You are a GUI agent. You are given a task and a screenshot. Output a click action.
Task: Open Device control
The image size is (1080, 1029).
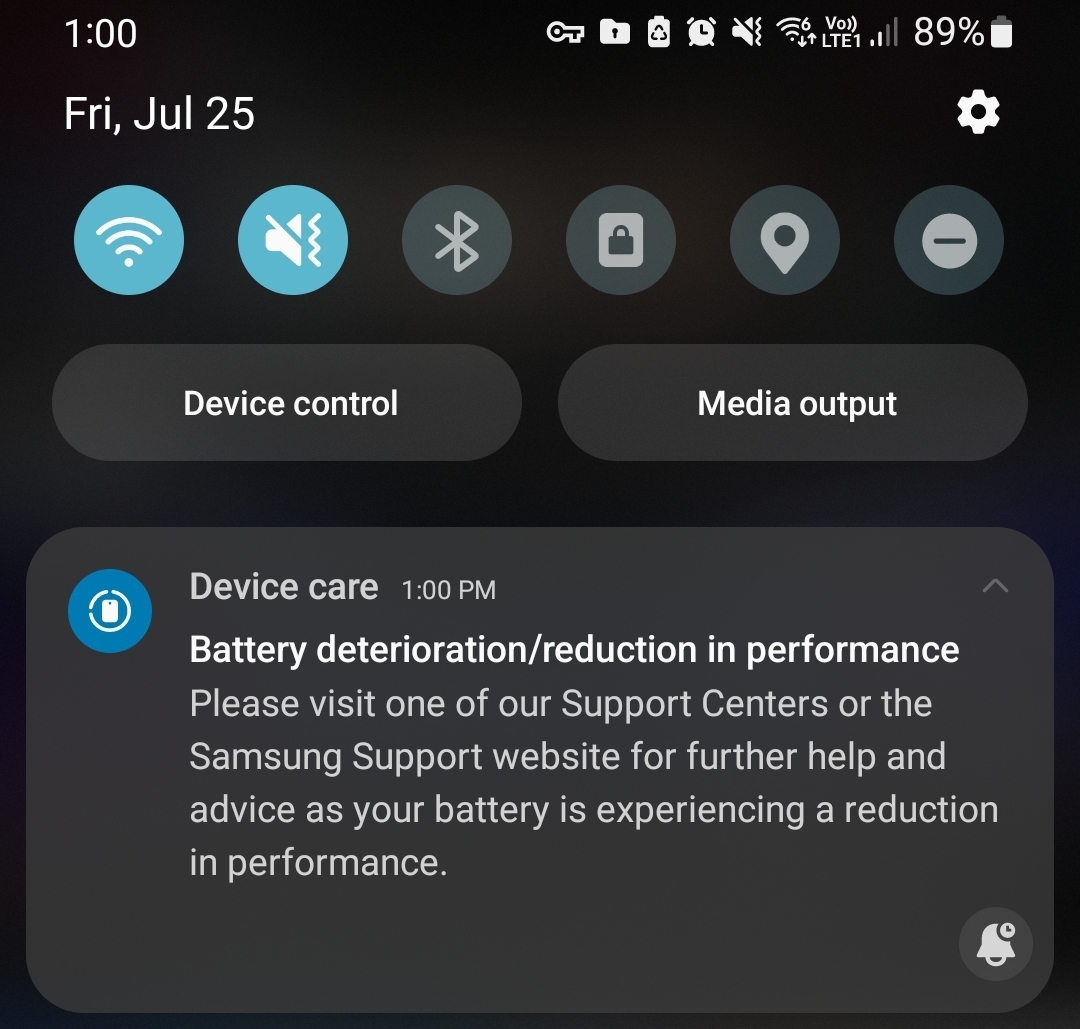287,403
